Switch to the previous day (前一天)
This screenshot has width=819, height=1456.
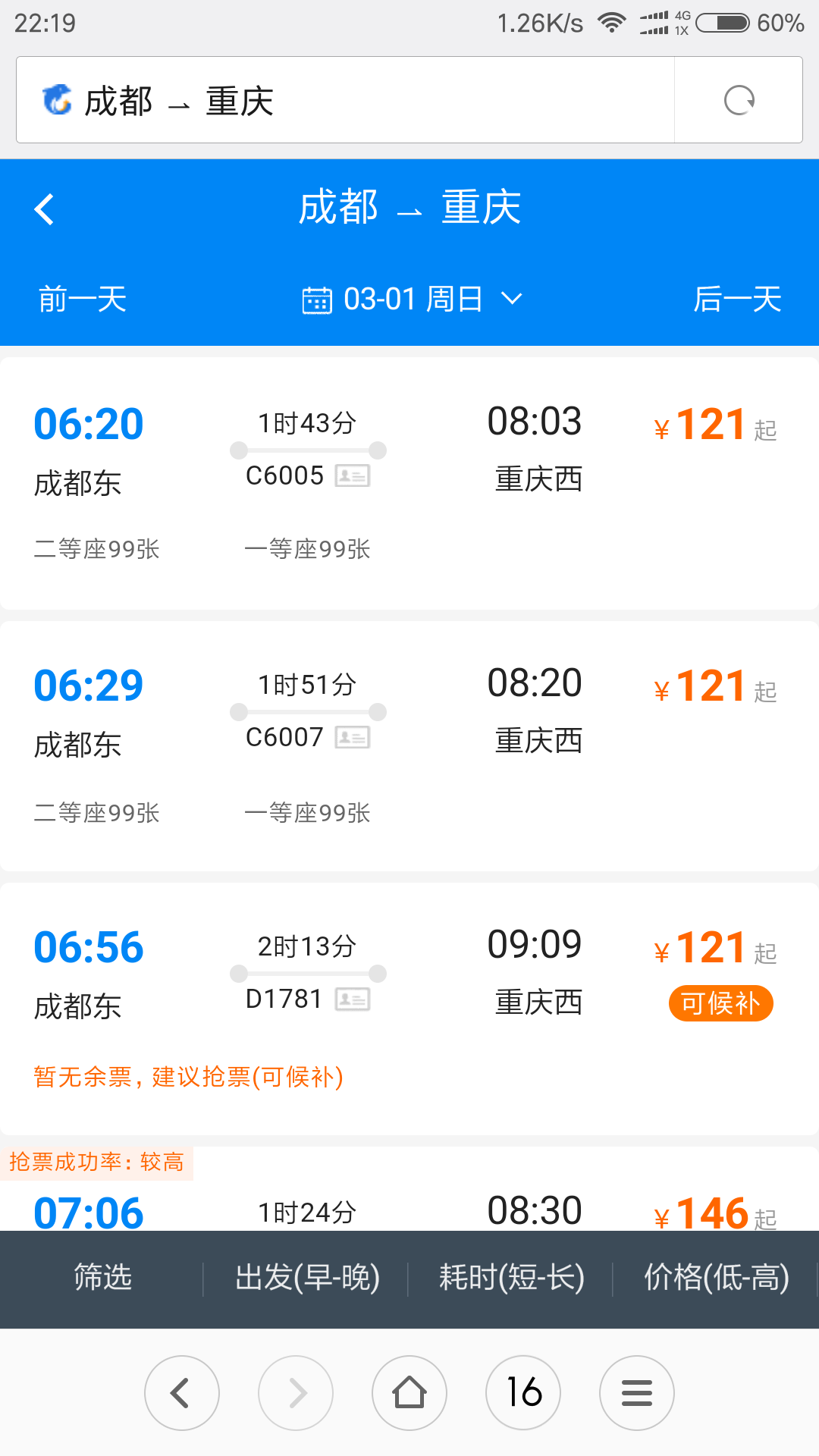click(x=83, y=299)
